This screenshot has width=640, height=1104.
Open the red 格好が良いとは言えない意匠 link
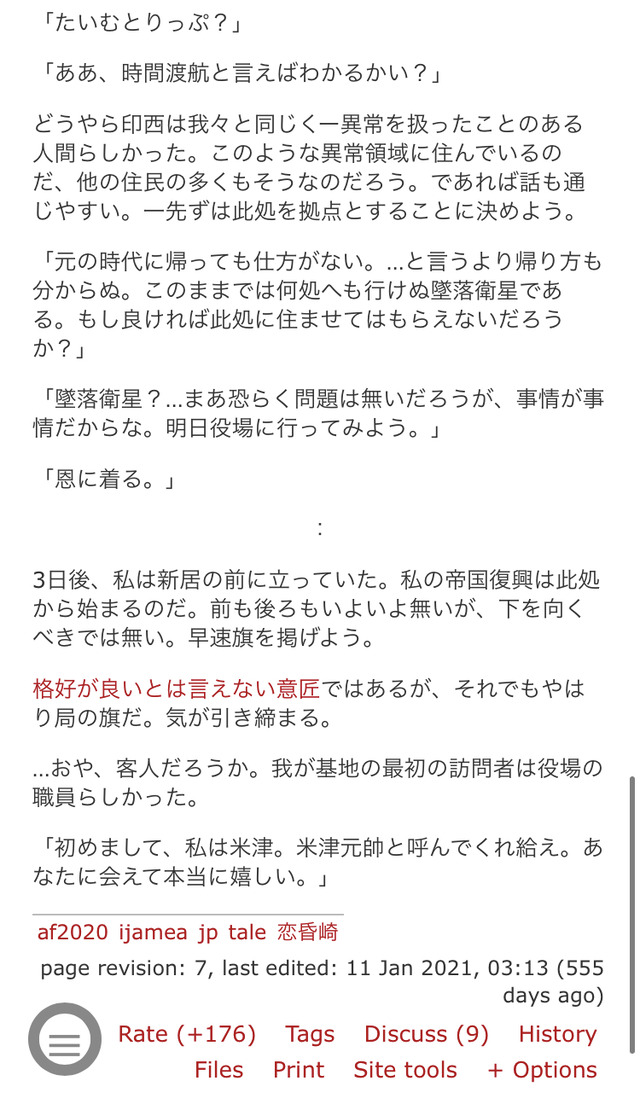(176, 688)
